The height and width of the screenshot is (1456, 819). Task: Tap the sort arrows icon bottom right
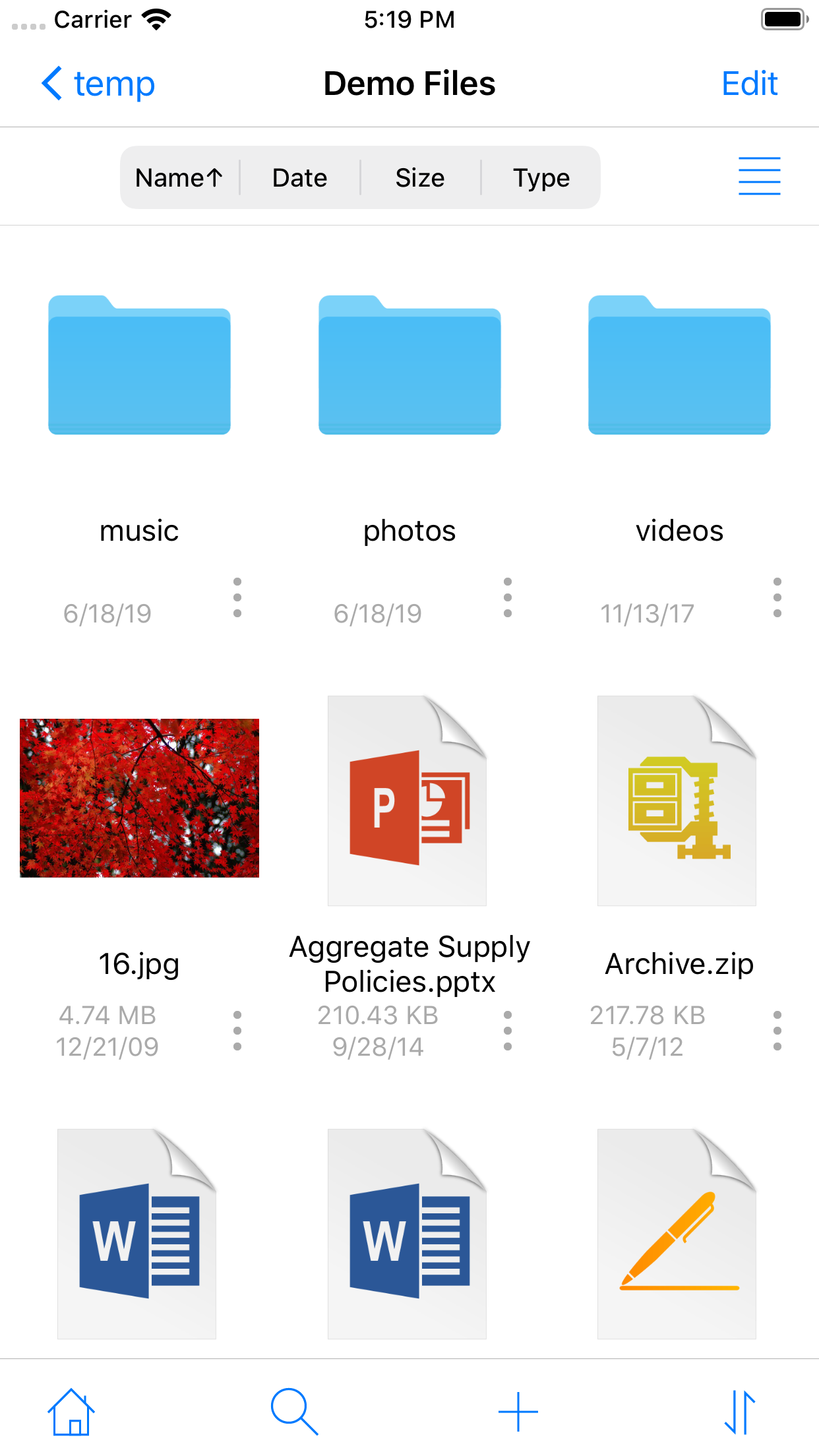[x=741, y=1410]
